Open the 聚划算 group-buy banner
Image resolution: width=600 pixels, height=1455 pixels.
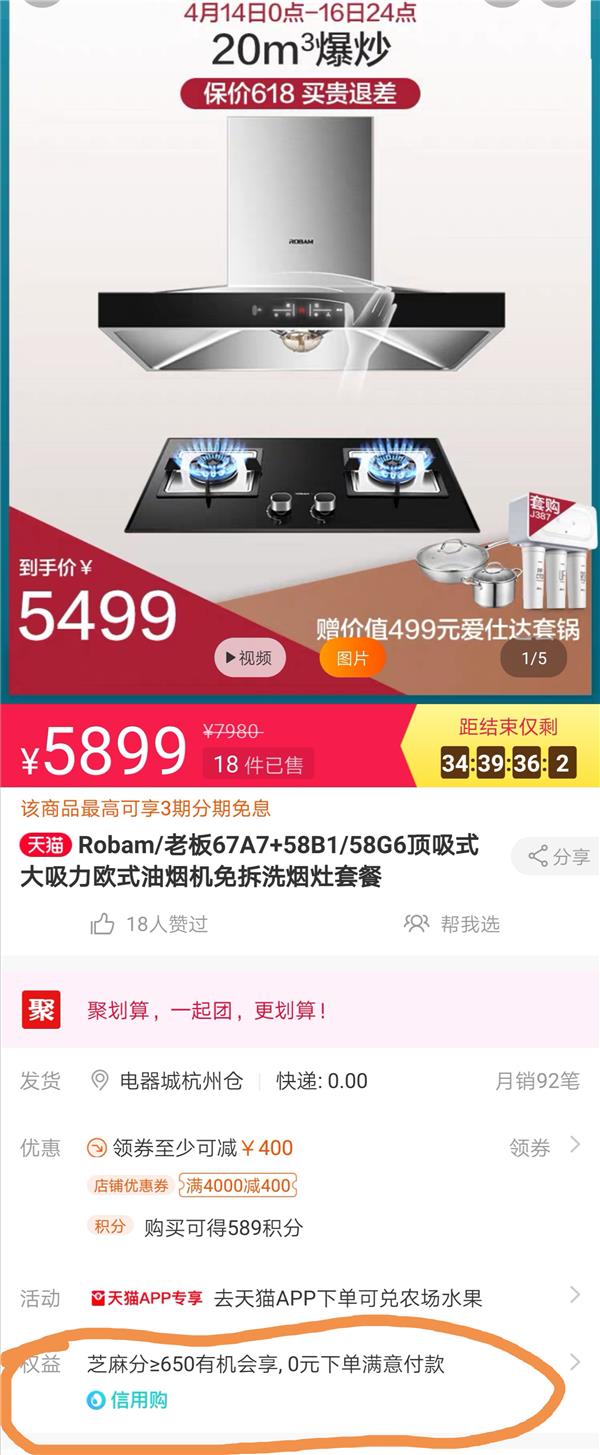click(299, 1010)
